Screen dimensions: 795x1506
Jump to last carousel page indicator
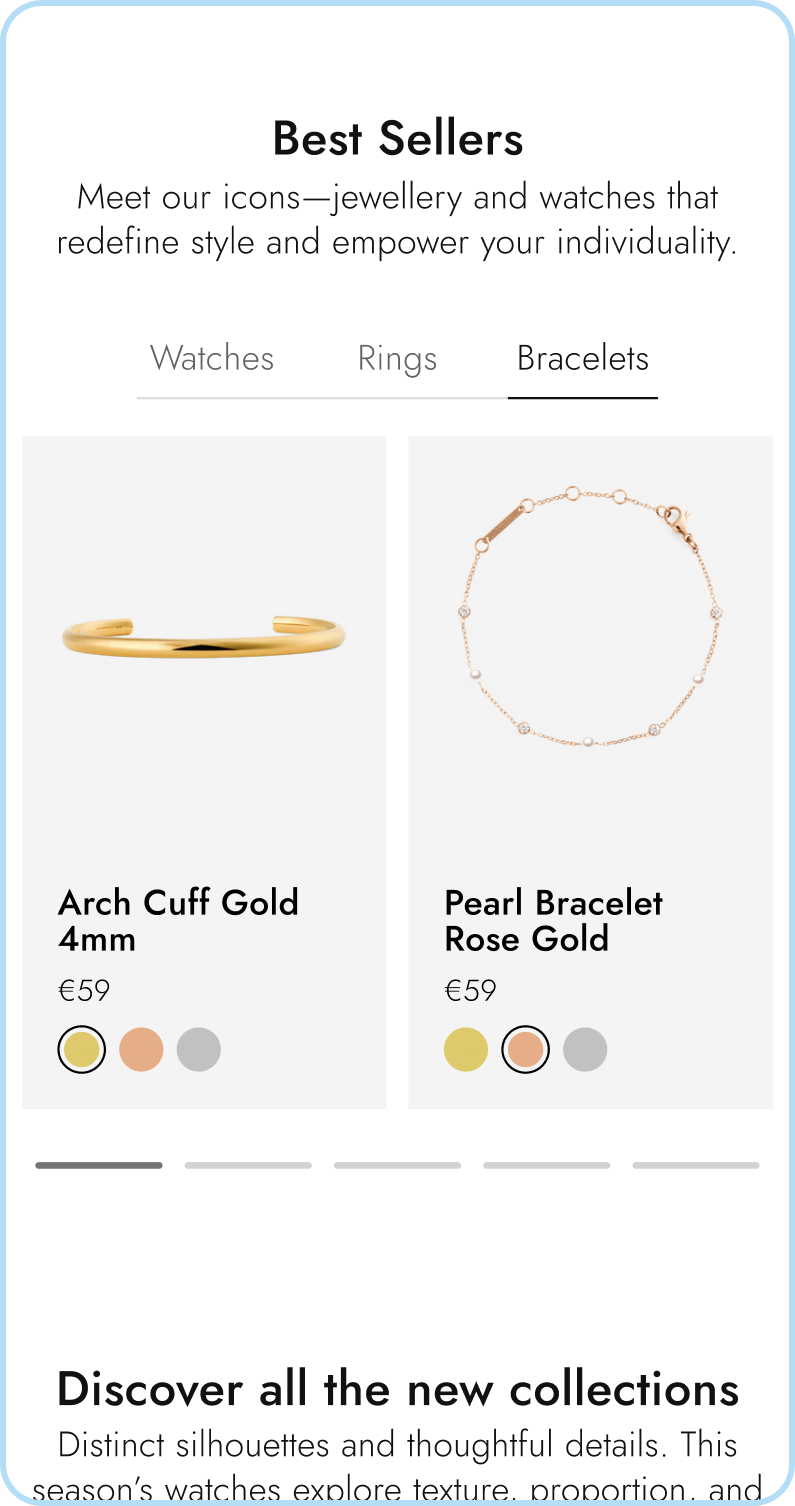(695, 1165)
